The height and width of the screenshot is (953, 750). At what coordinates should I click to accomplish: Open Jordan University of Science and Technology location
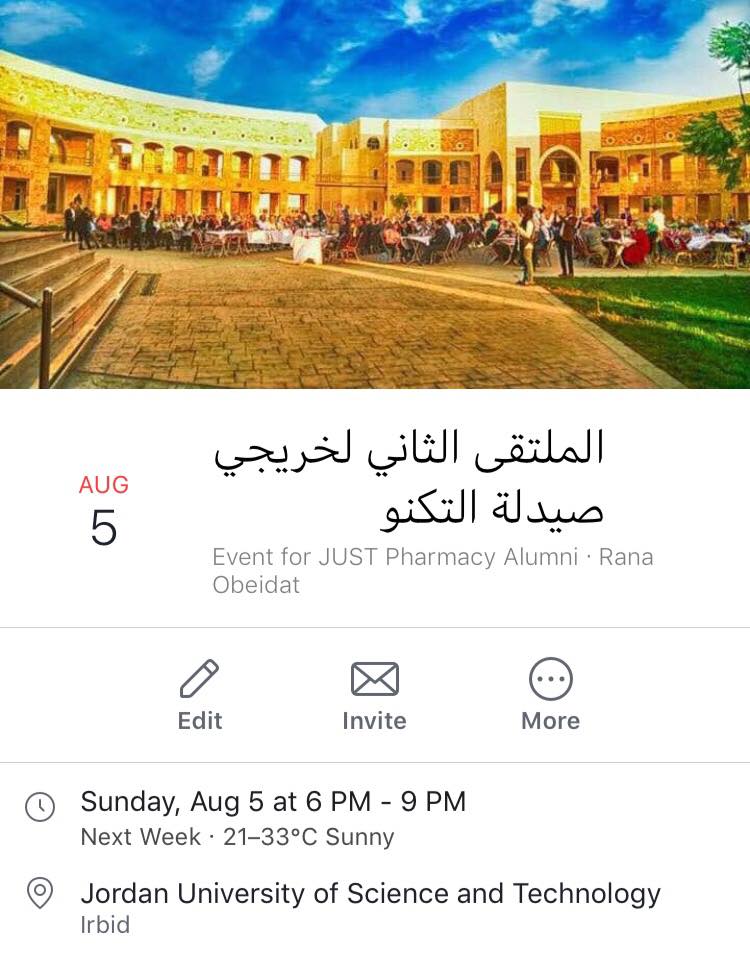pyautogui.click(x=370, y=893)
